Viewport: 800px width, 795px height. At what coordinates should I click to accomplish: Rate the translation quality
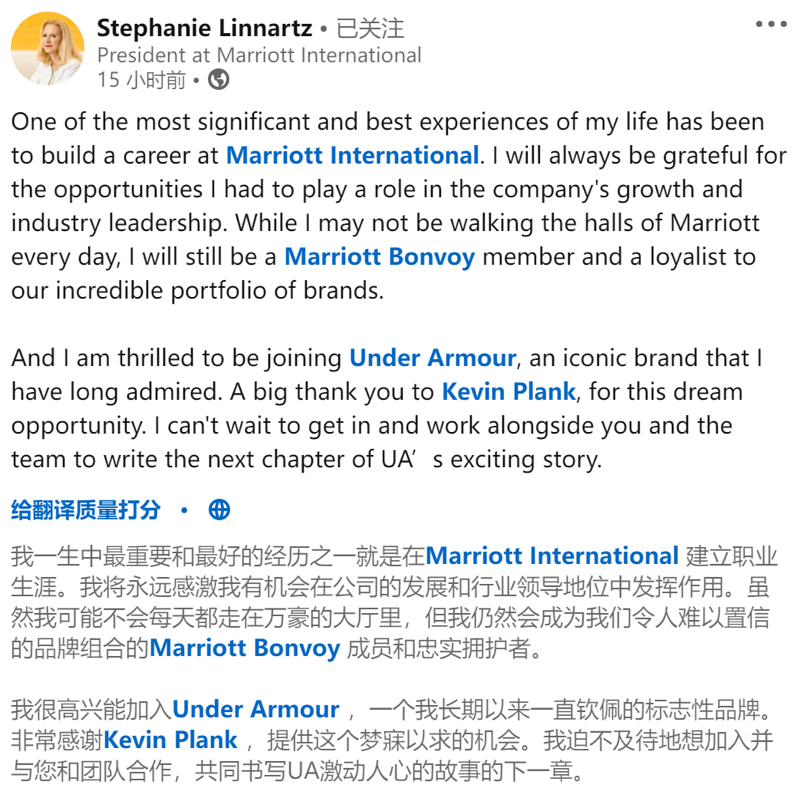[85, 510]
